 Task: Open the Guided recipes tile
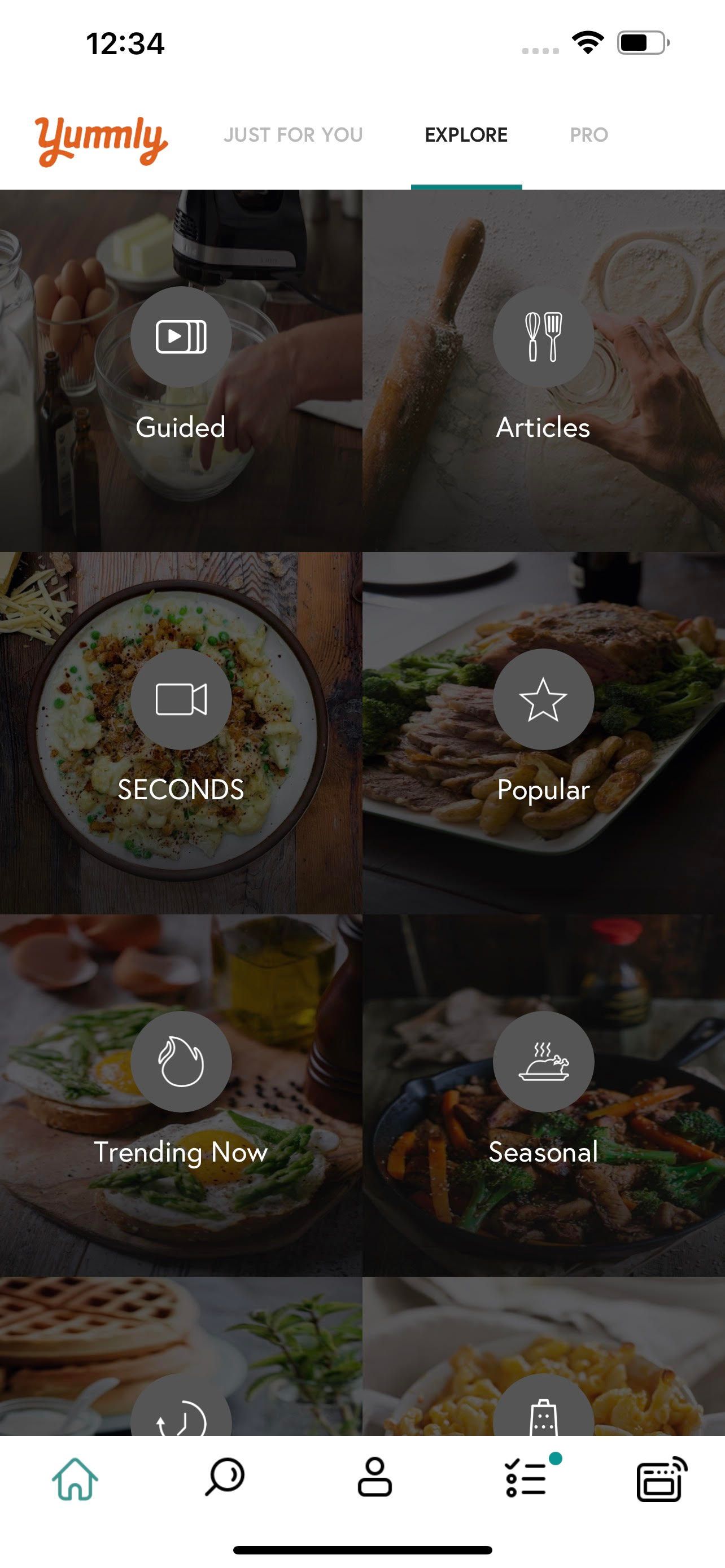coord(181,370)
